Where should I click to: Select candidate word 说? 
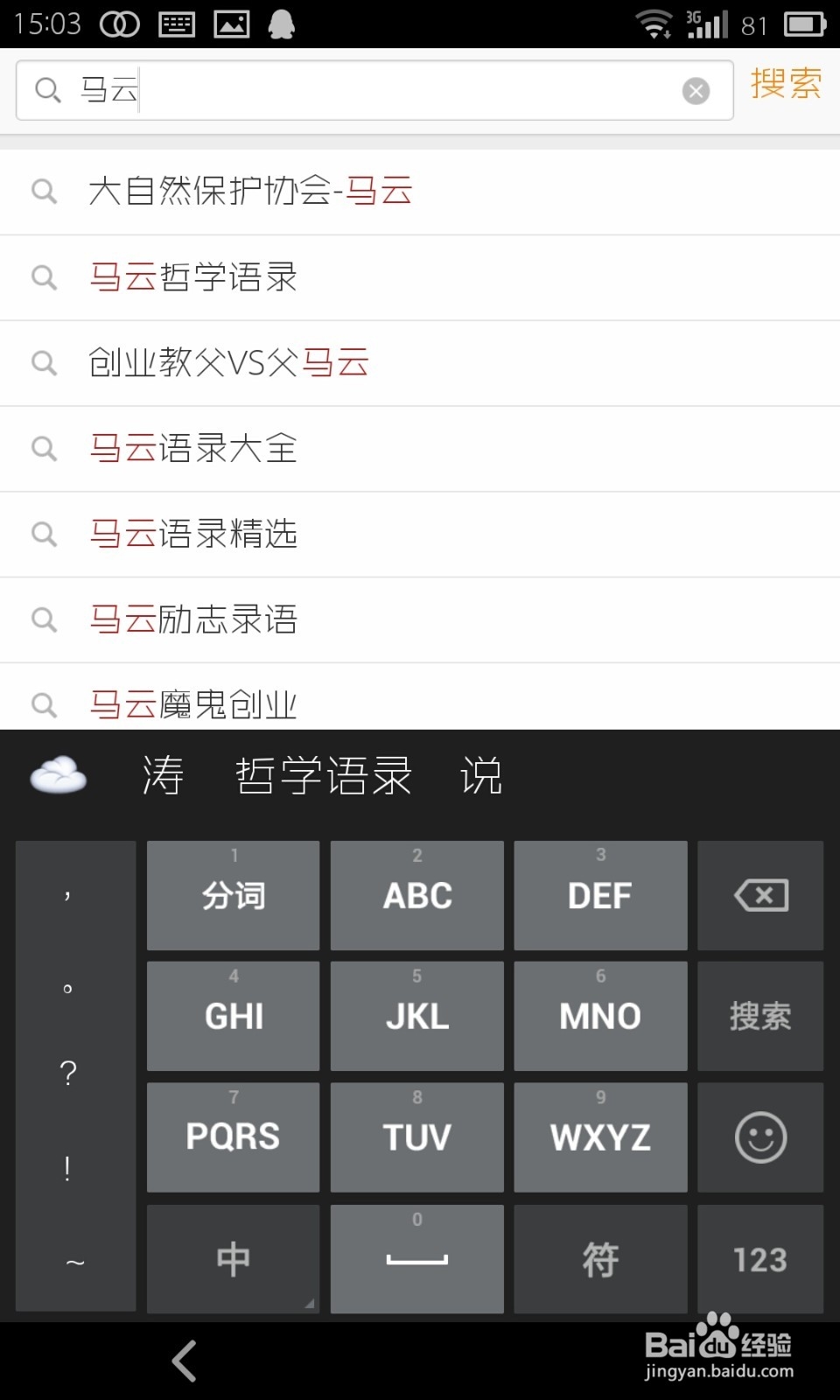[x=480, y=775]
